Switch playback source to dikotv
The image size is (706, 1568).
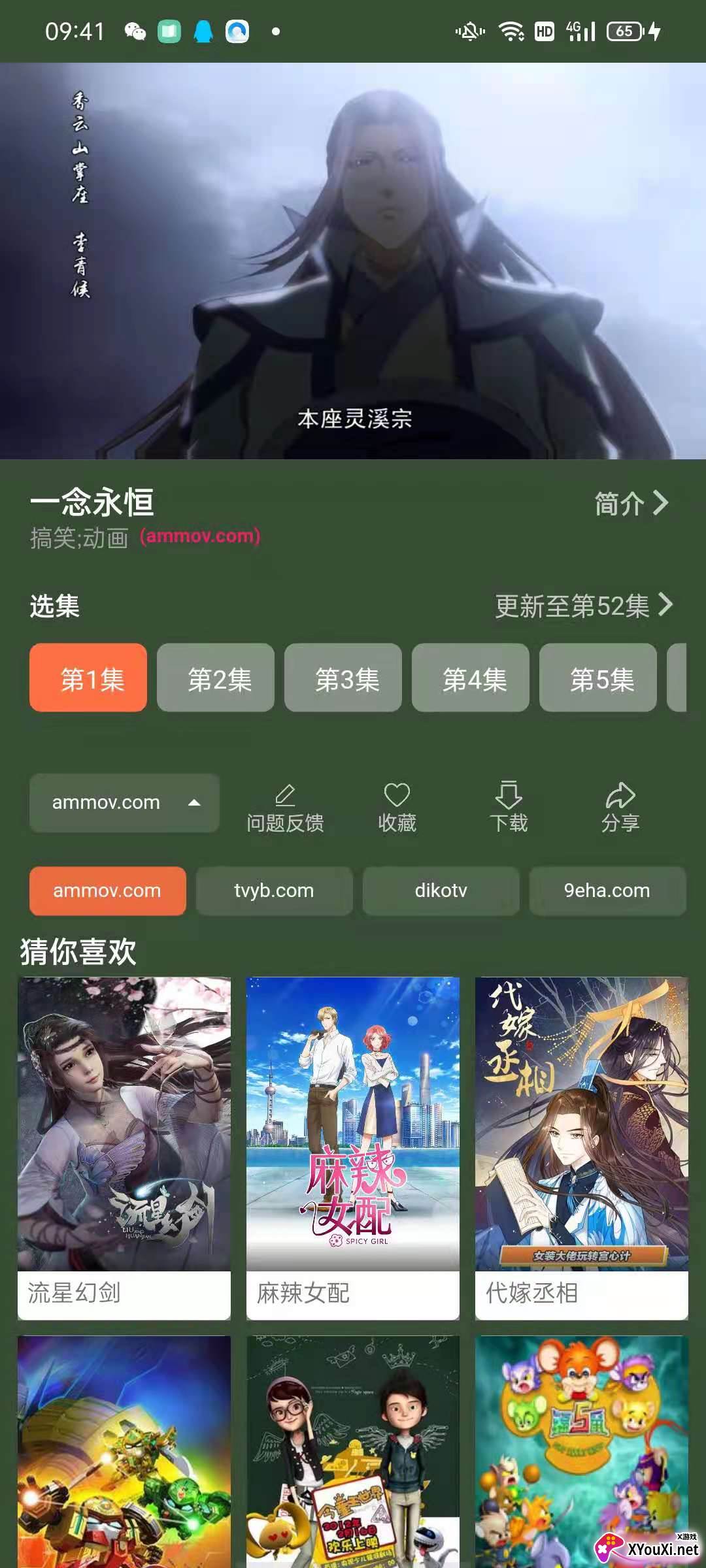pyautogui.click(x=441, y=890)
